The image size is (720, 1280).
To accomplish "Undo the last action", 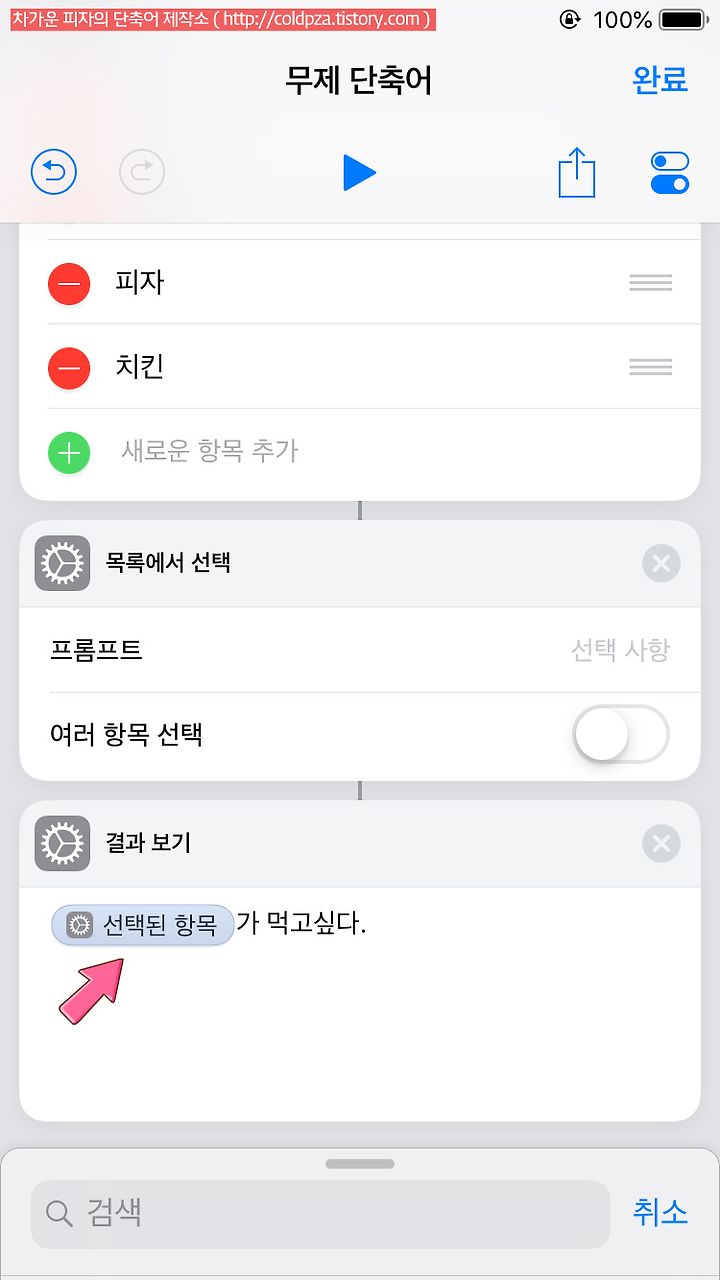I will 54,173.
